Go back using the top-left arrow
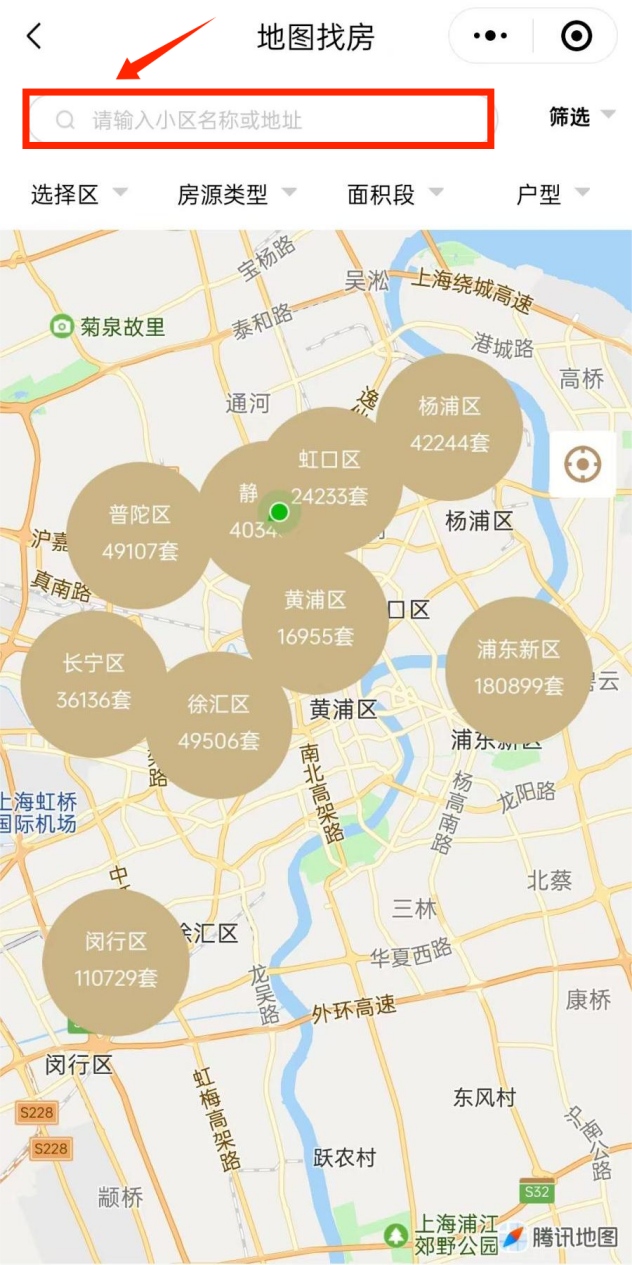 point(35,37)
